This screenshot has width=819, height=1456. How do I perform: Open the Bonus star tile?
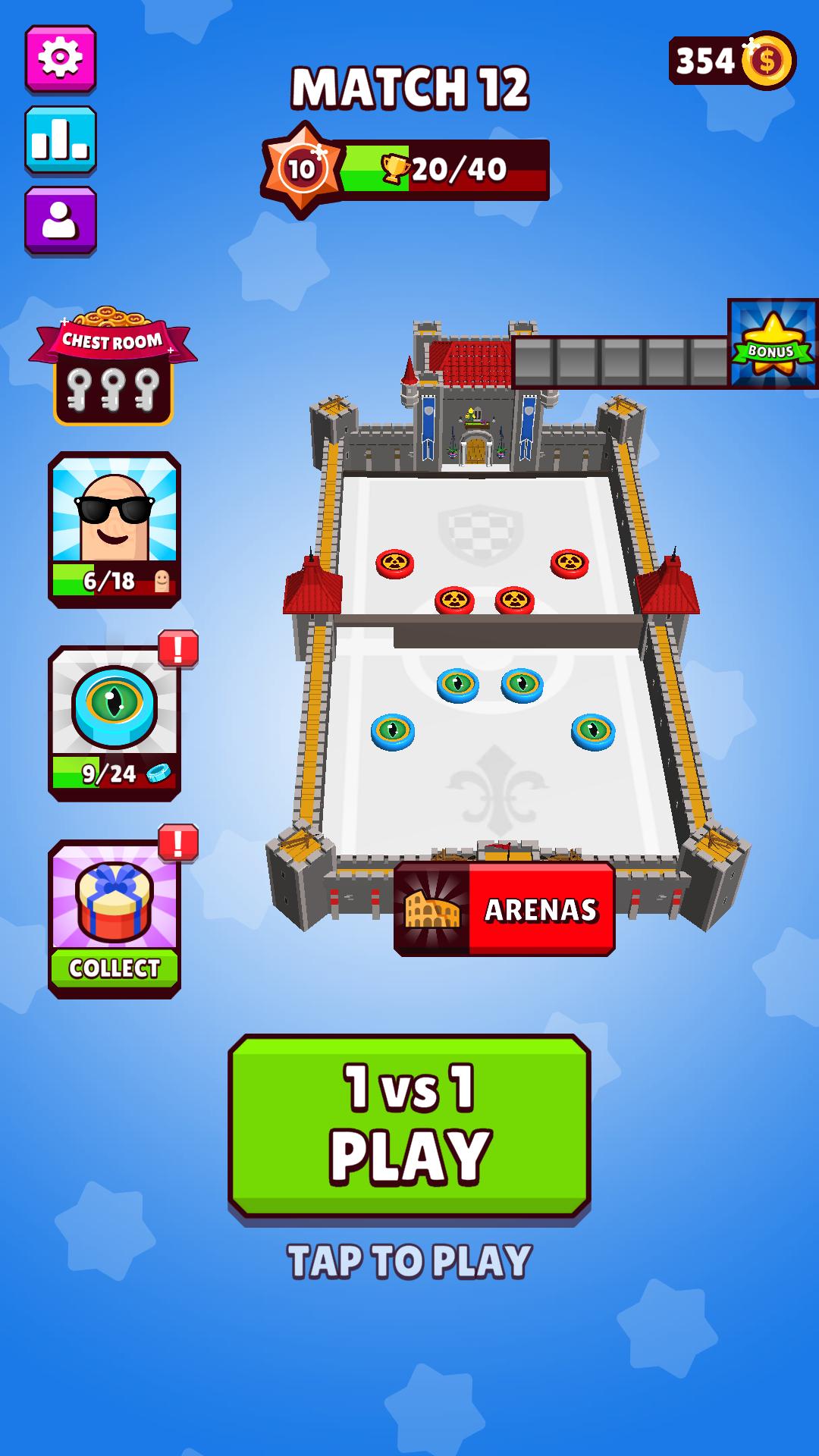pyautogui.click(x=771, y=344)
